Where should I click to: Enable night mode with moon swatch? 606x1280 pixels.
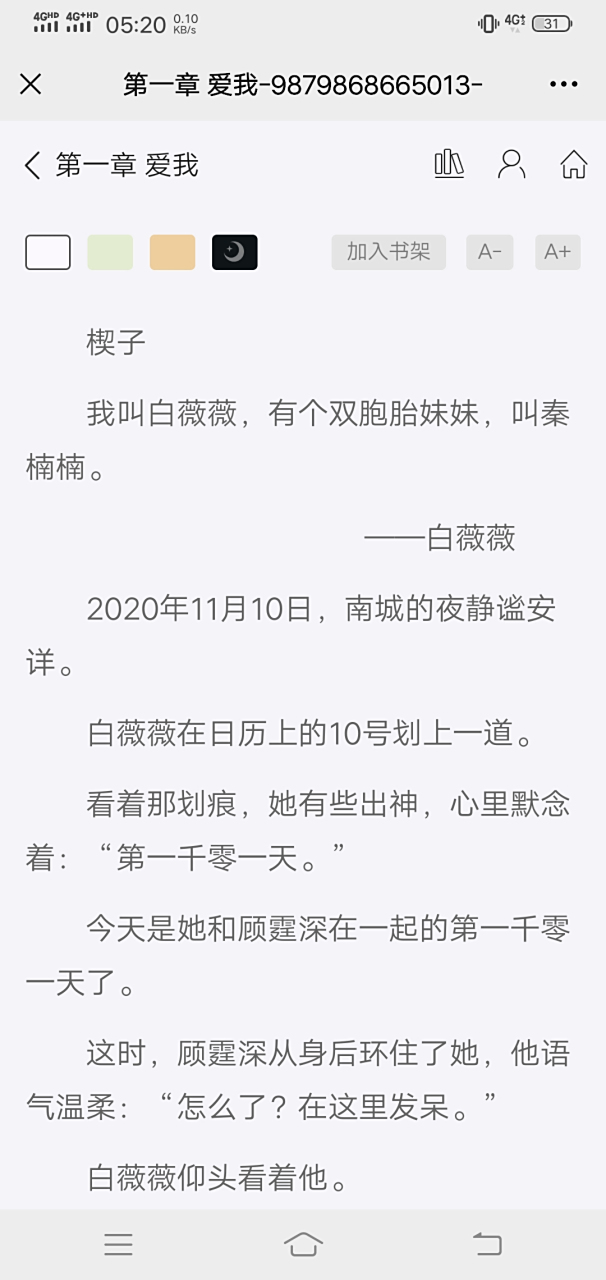(235, 252)
